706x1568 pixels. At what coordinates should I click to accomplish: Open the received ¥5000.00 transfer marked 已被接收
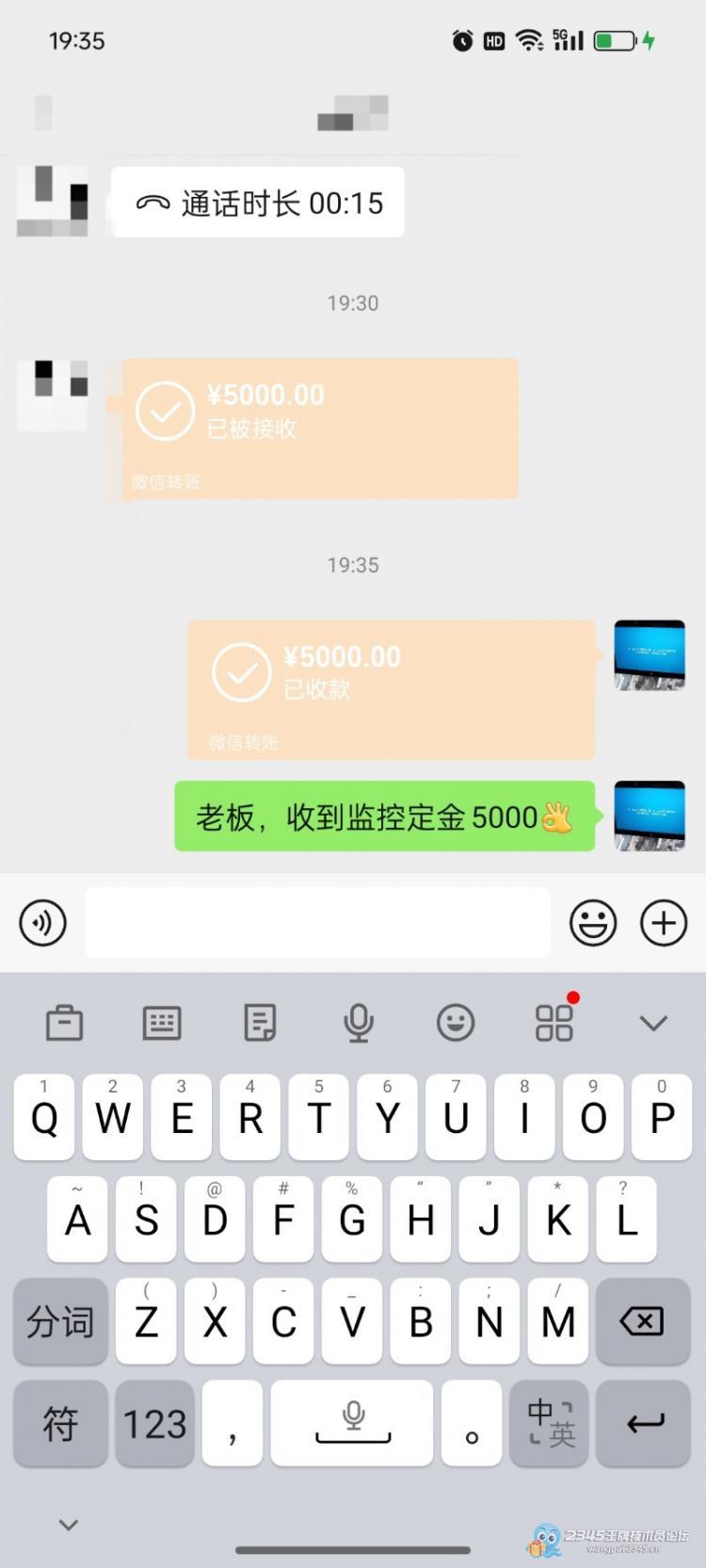tap(320, 427)
